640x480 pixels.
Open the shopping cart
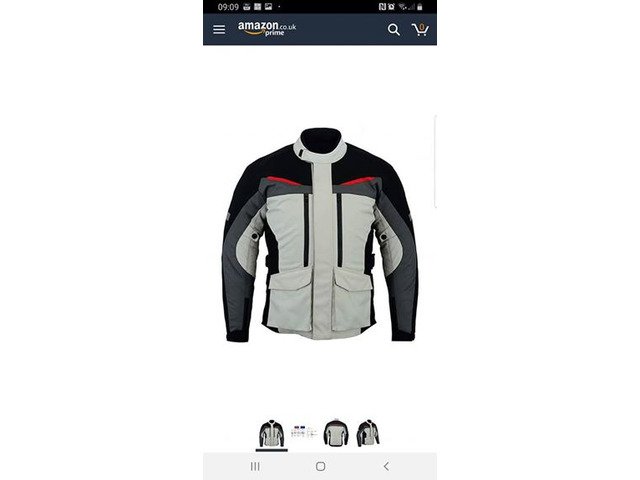pyautogui.click(x=421, y=30)
